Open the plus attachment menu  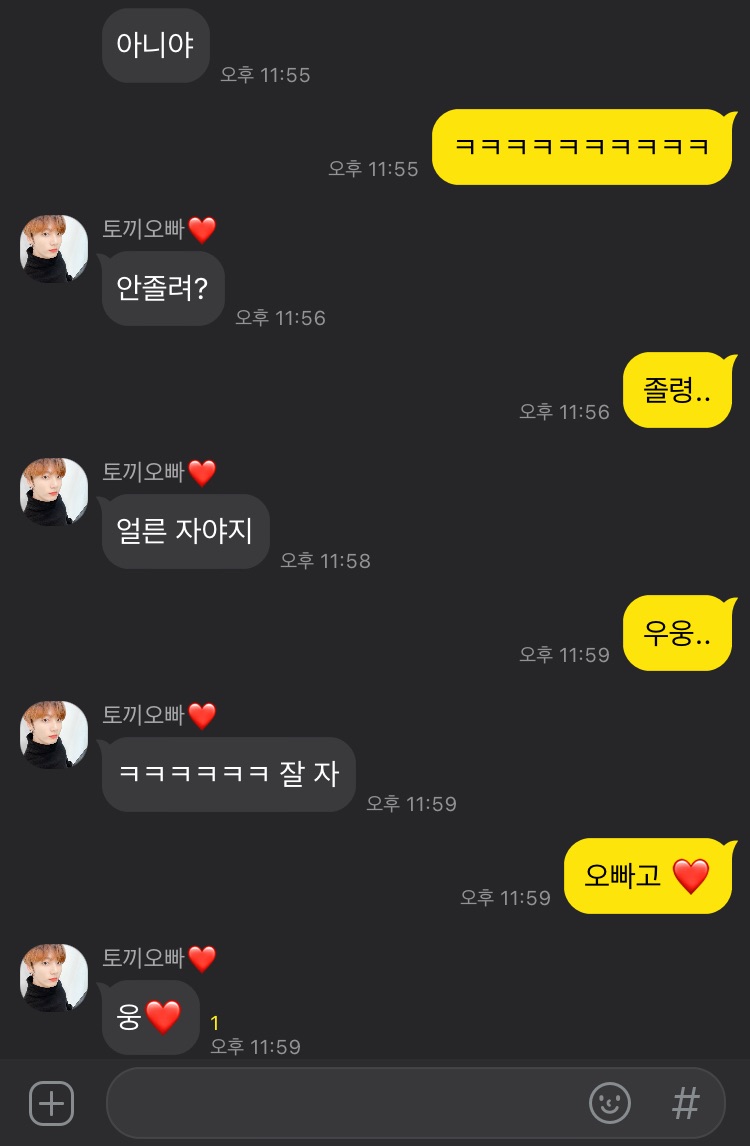51,1104
